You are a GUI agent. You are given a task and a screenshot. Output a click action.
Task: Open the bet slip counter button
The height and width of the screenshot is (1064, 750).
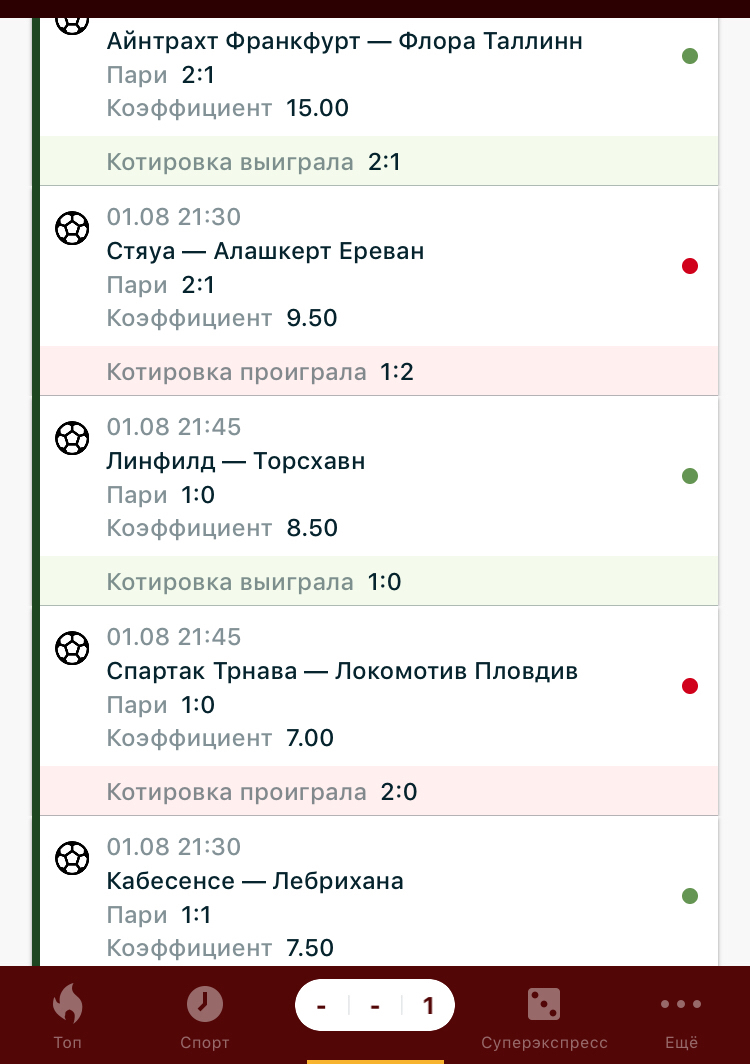(375, 1005)
